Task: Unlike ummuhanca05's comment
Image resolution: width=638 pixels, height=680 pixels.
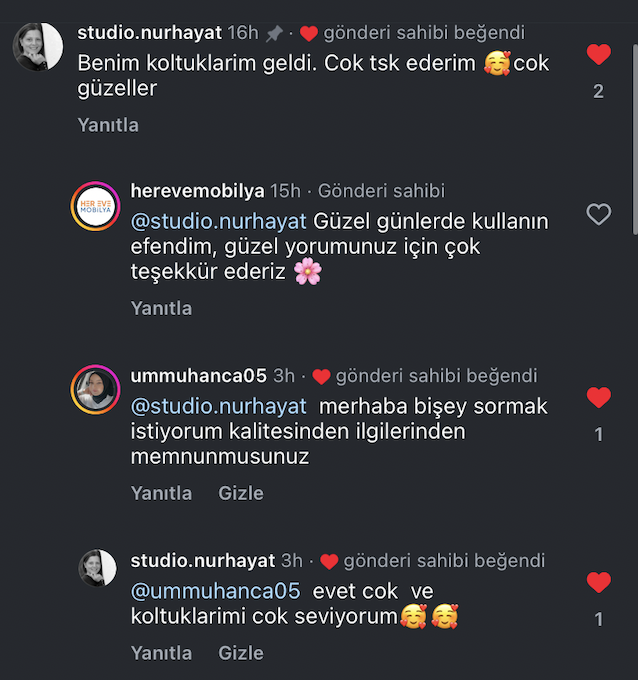Action: [598, 398]
